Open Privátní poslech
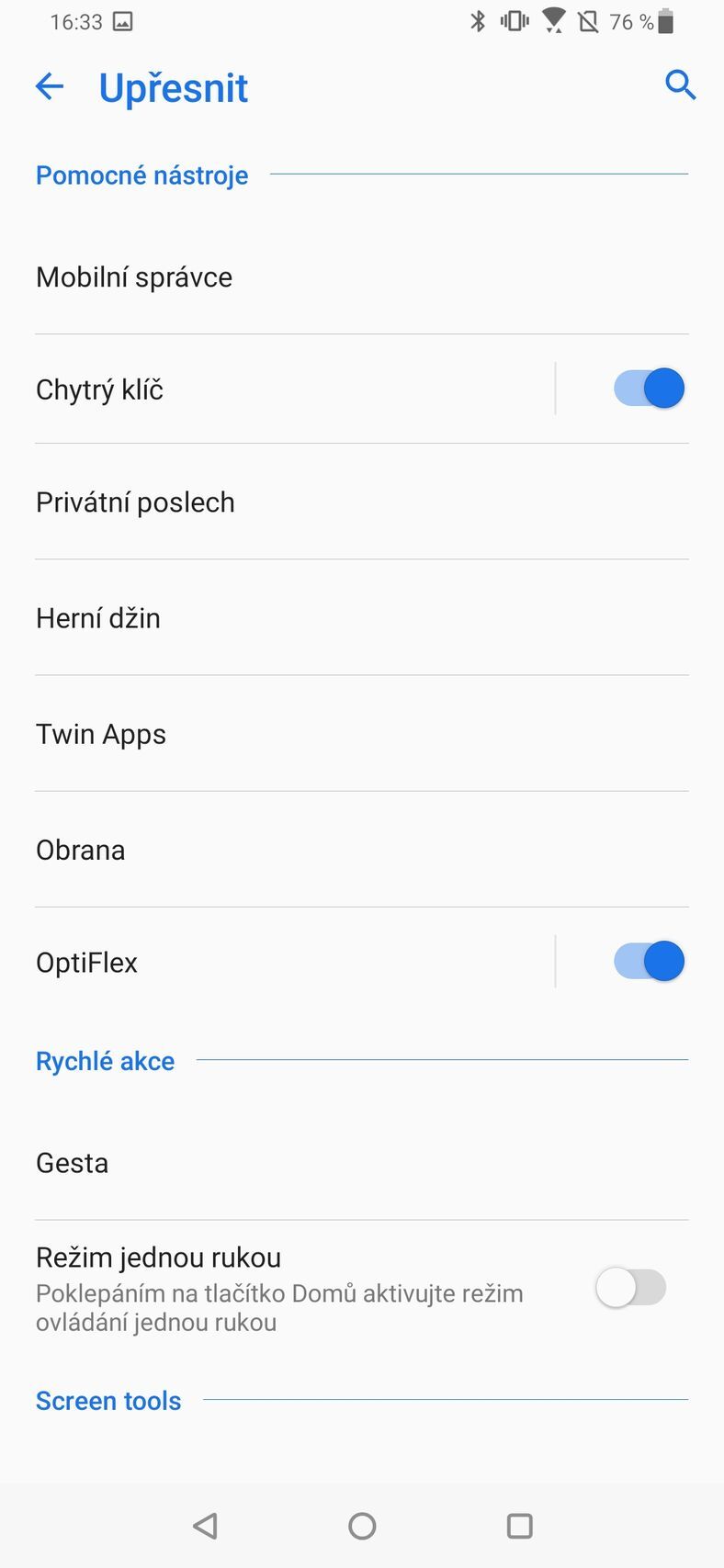724x1568 pixels. click(x=135, y=502)
